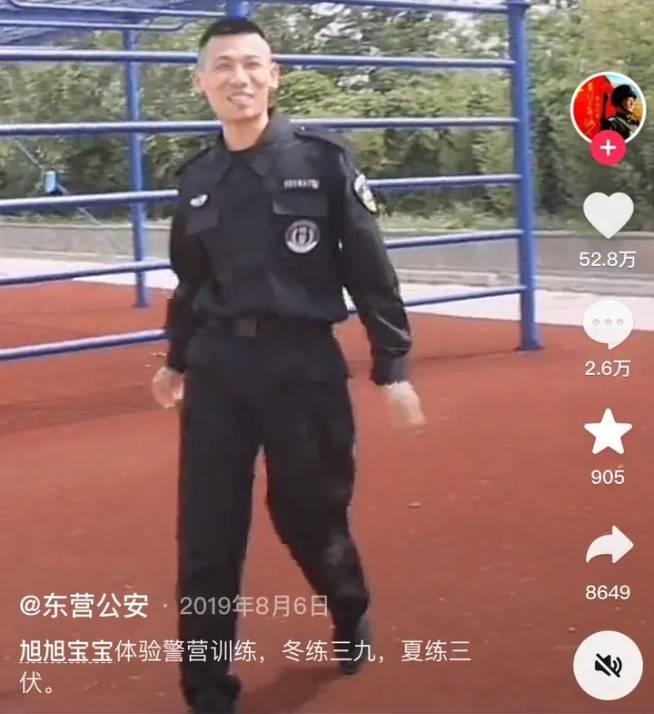Follow the creator with the plus button
The image size is (654, 714).
click(607, 148)
